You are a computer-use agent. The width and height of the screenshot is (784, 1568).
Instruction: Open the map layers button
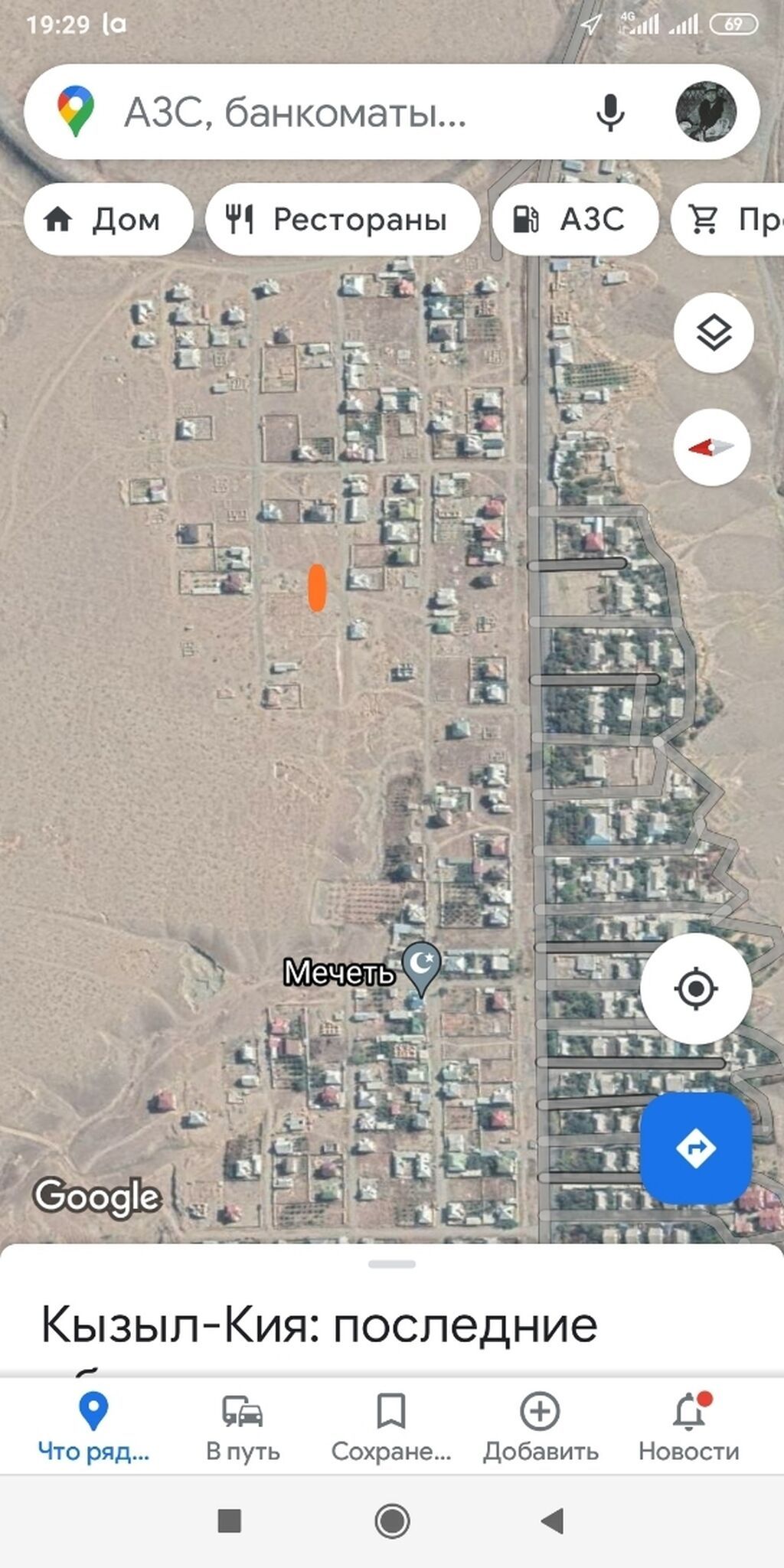(x=713, y=333)
